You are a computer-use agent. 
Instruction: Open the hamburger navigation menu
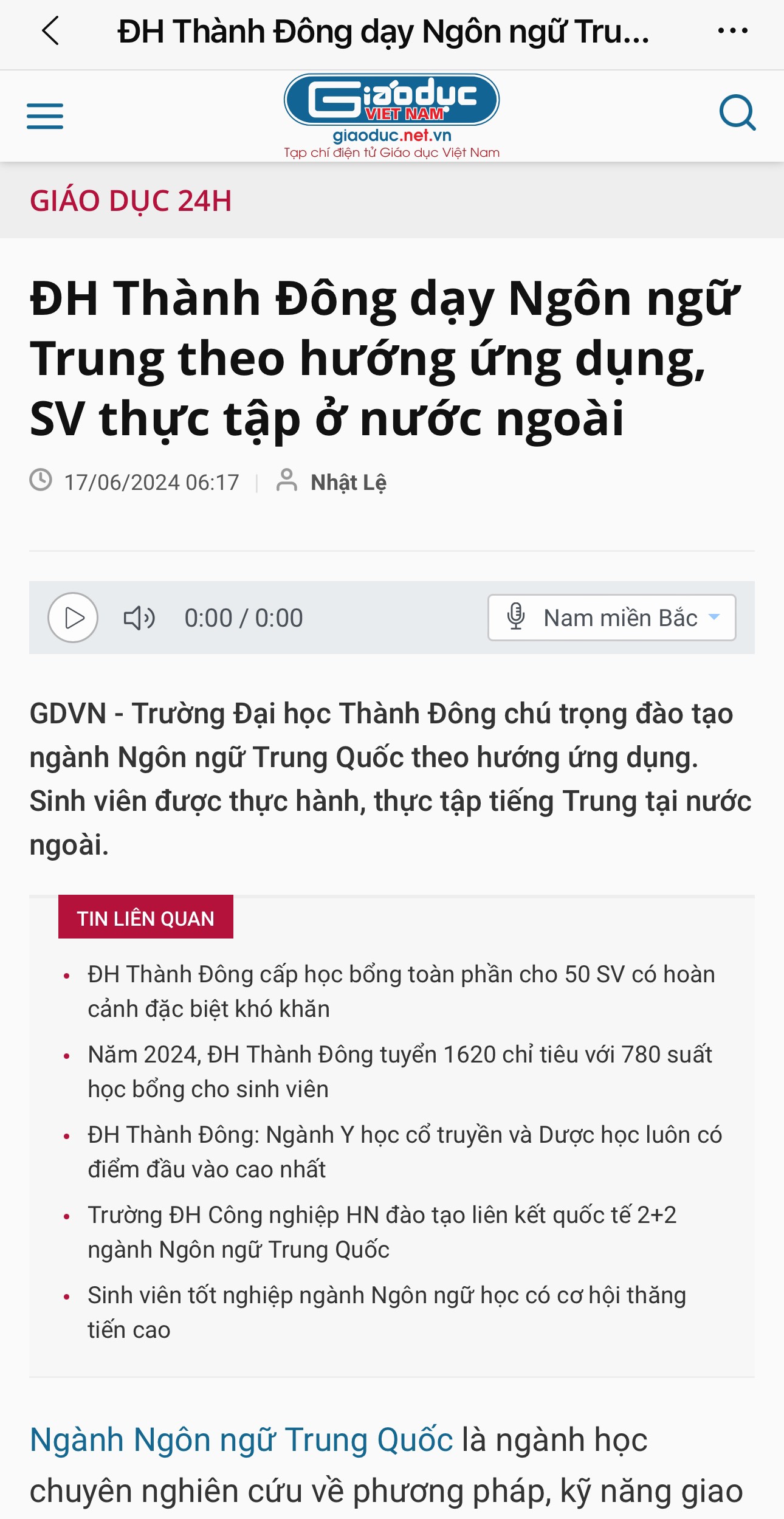pyautogui.click(x=45, y=116)
